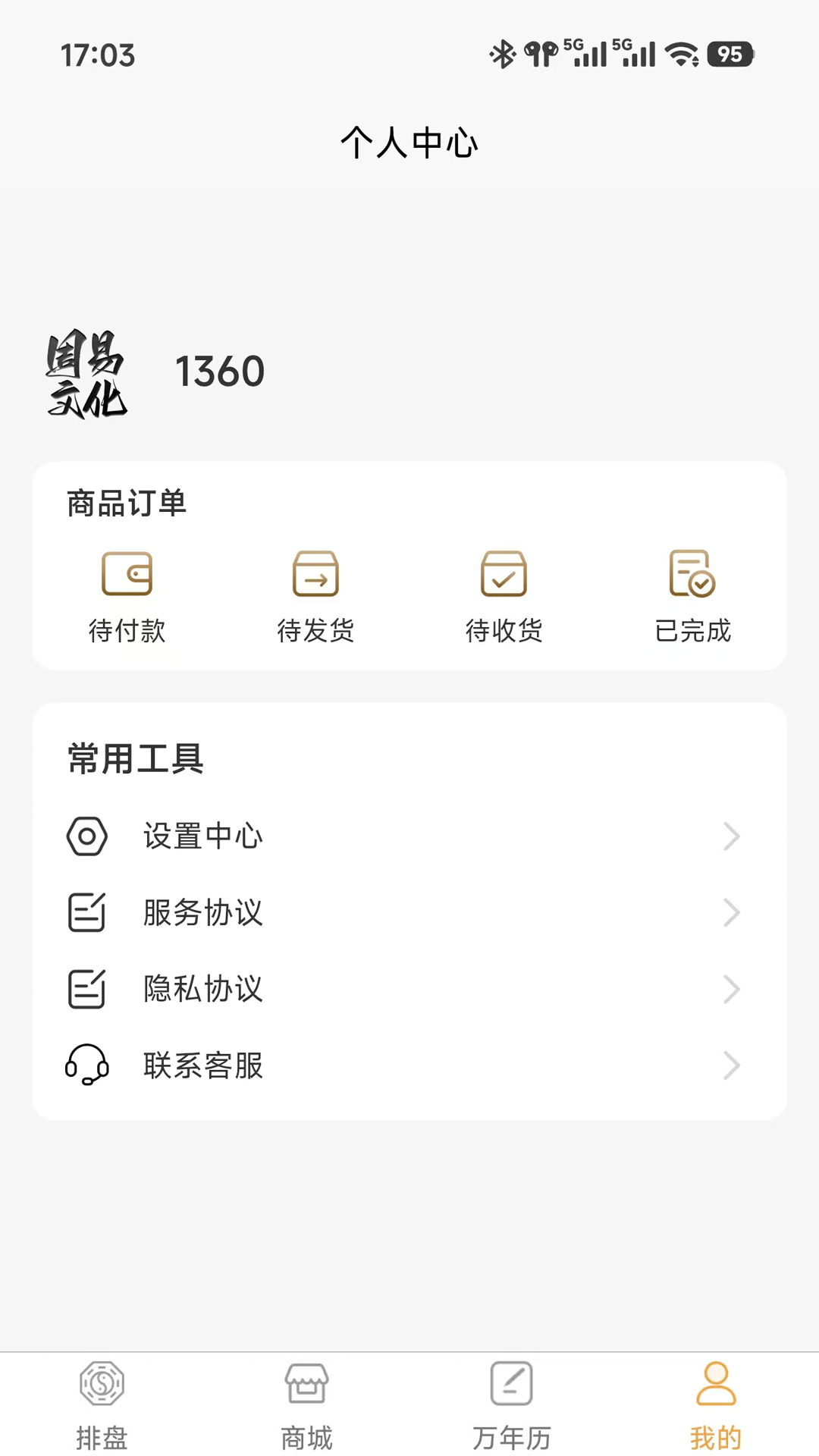Open the 隐私协议 row chevron
This screenshot has width=819, height=1456.
coord(731,989)
